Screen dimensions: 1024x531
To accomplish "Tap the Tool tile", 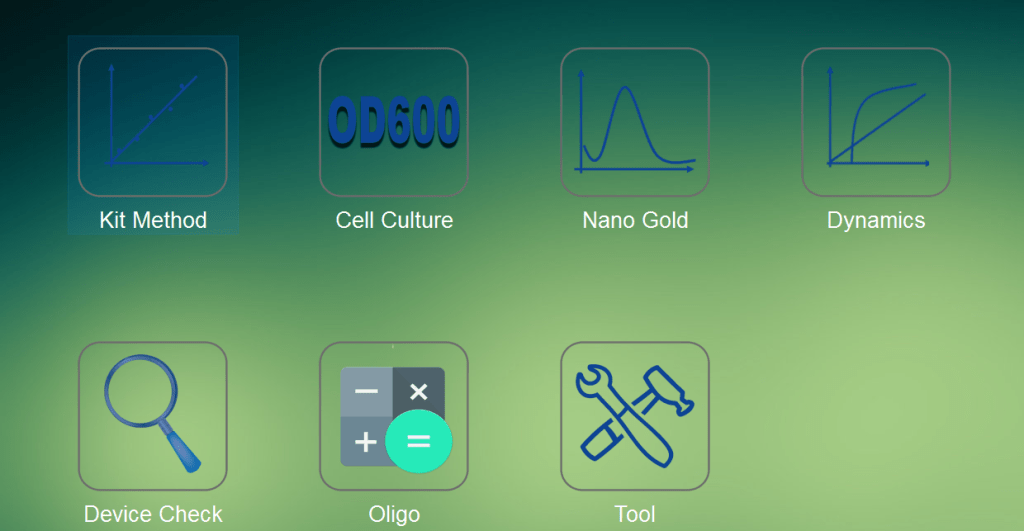I will [635, 416].
